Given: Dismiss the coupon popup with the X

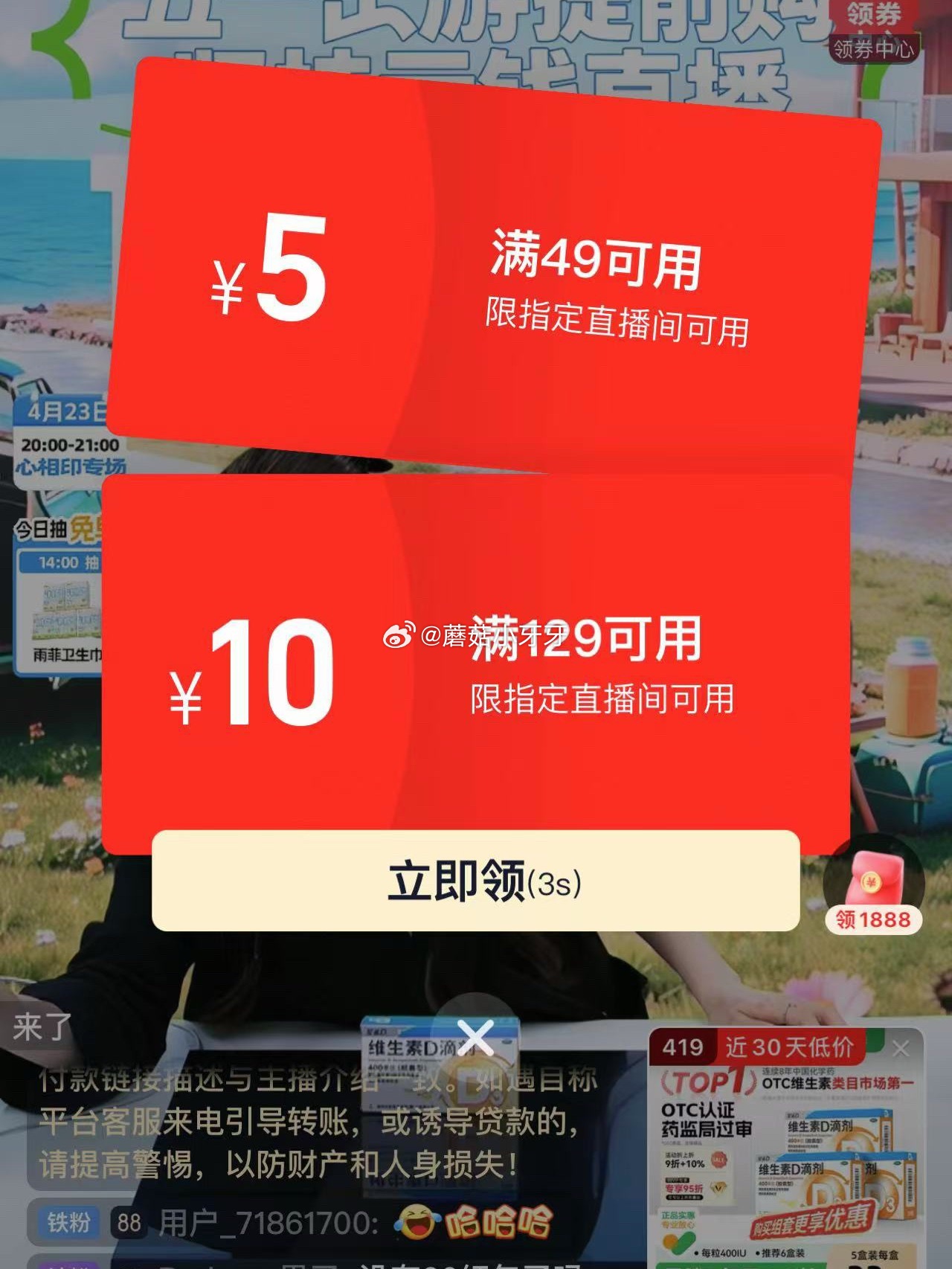Looking at the screenshot, I should click(x=476, y=1038).
